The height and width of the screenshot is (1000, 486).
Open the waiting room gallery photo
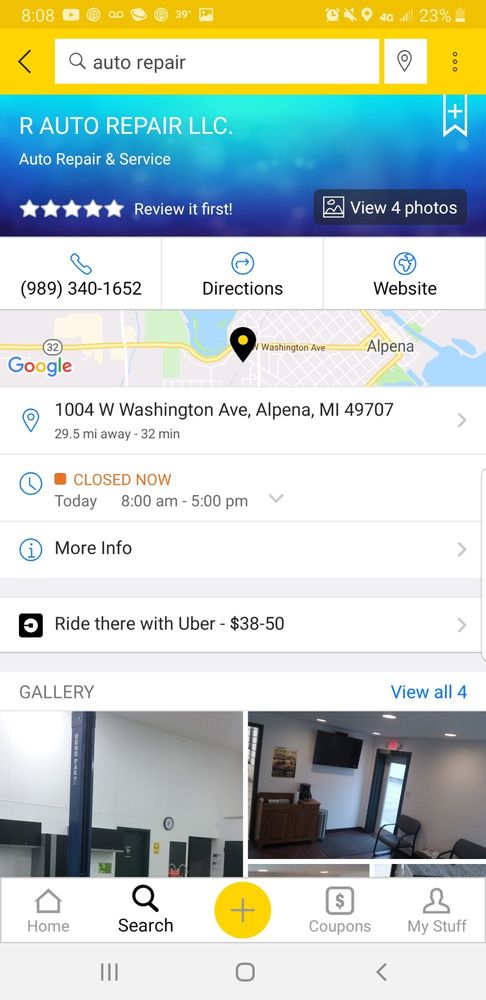click(x=367, y=785)
